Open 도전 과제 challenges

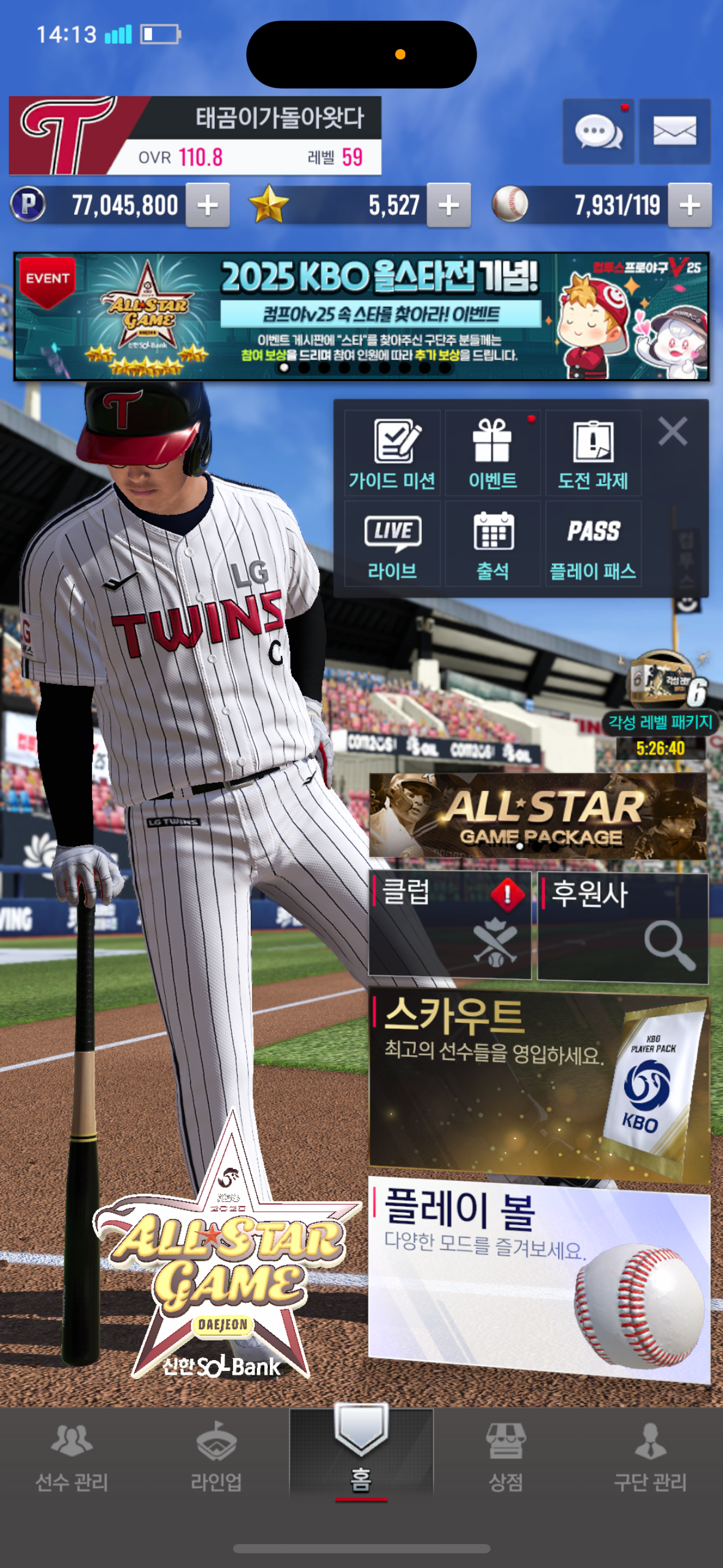click(593, 454)
